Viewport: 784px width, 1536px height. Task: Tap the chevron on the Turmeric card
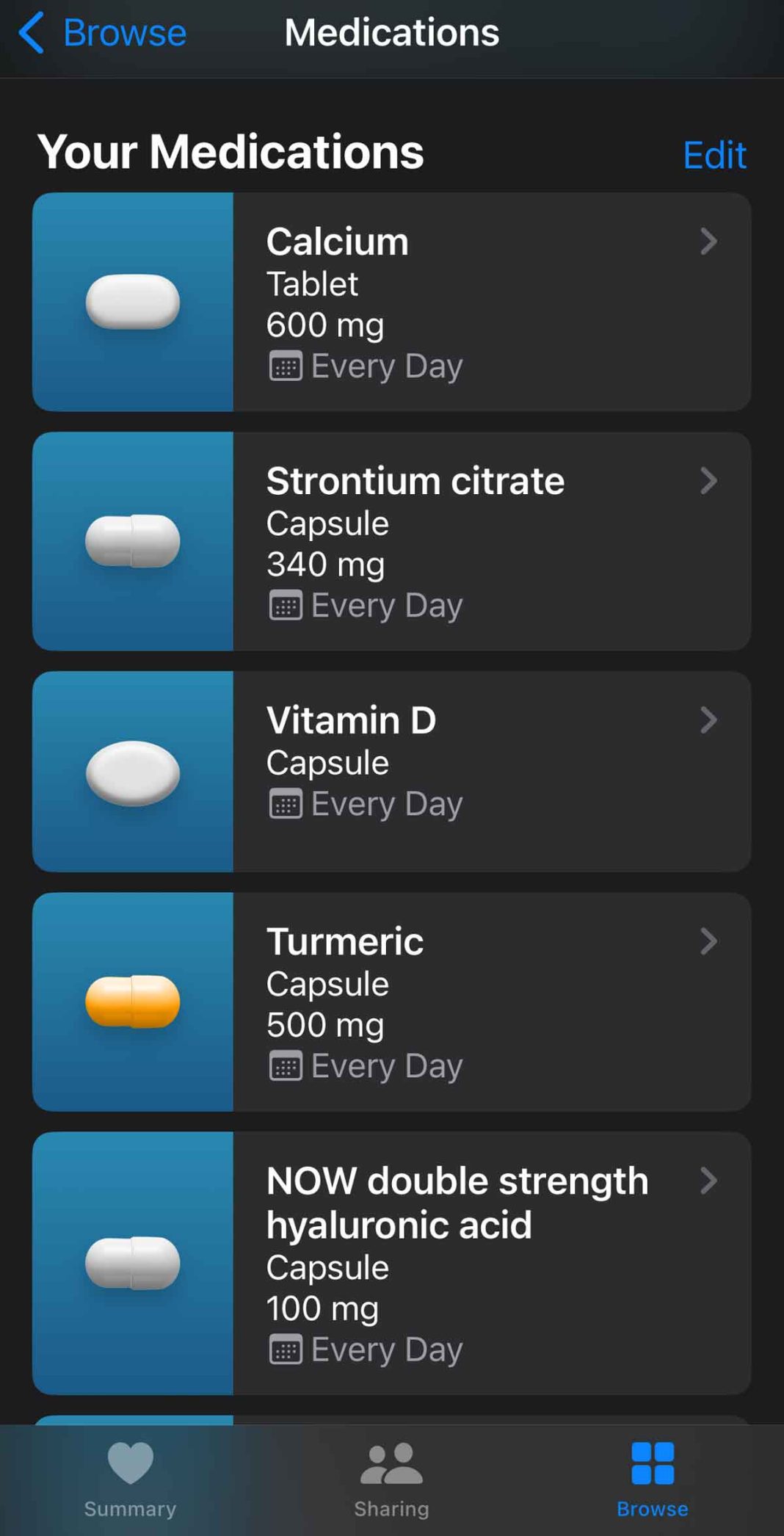pos(708,942)
